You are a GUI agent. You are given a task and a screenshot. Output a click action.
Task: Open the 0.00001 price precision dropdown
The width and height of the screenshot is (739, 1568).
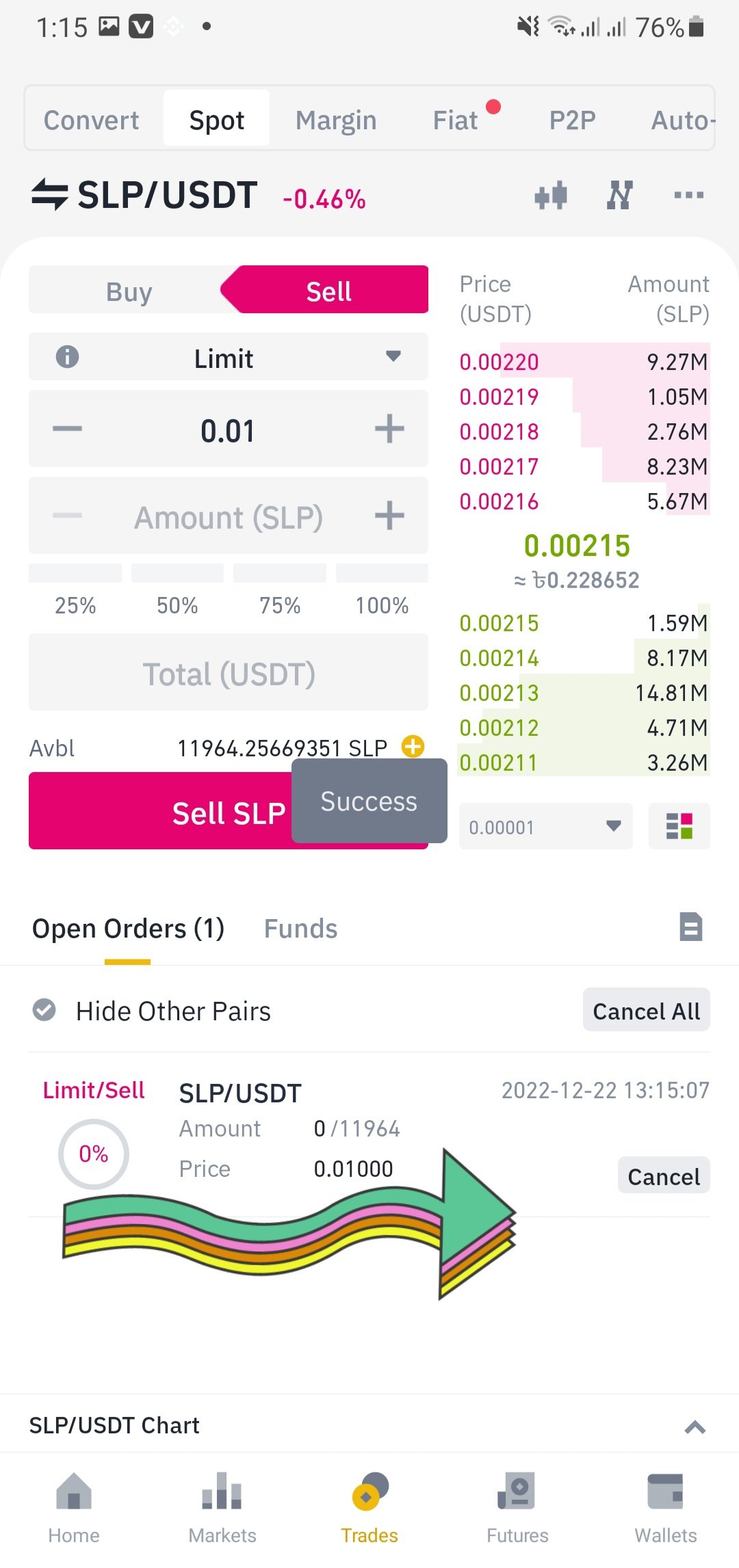coord(545,827)
